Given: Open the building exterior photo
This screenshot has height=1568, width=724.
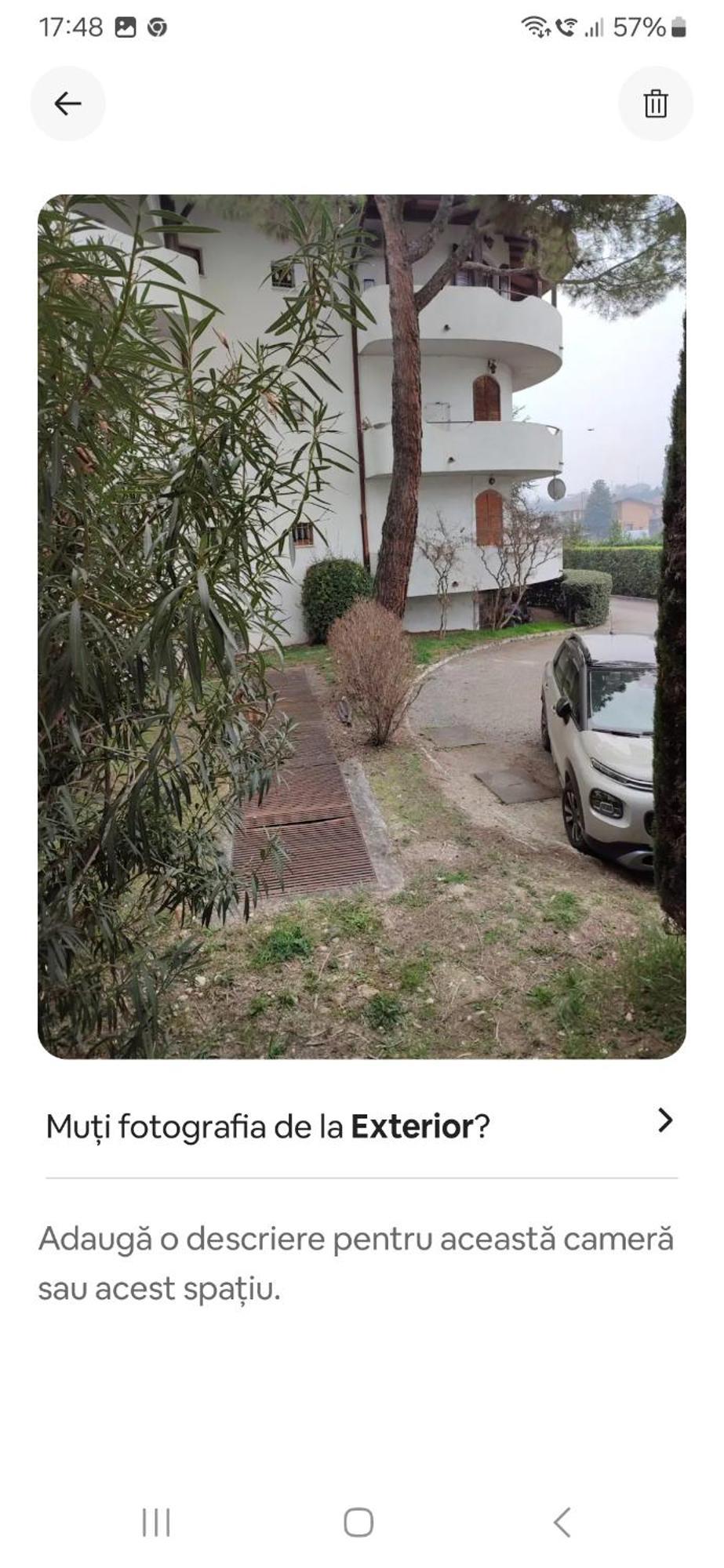Looking at the screenshot, I should click(362, 626).
